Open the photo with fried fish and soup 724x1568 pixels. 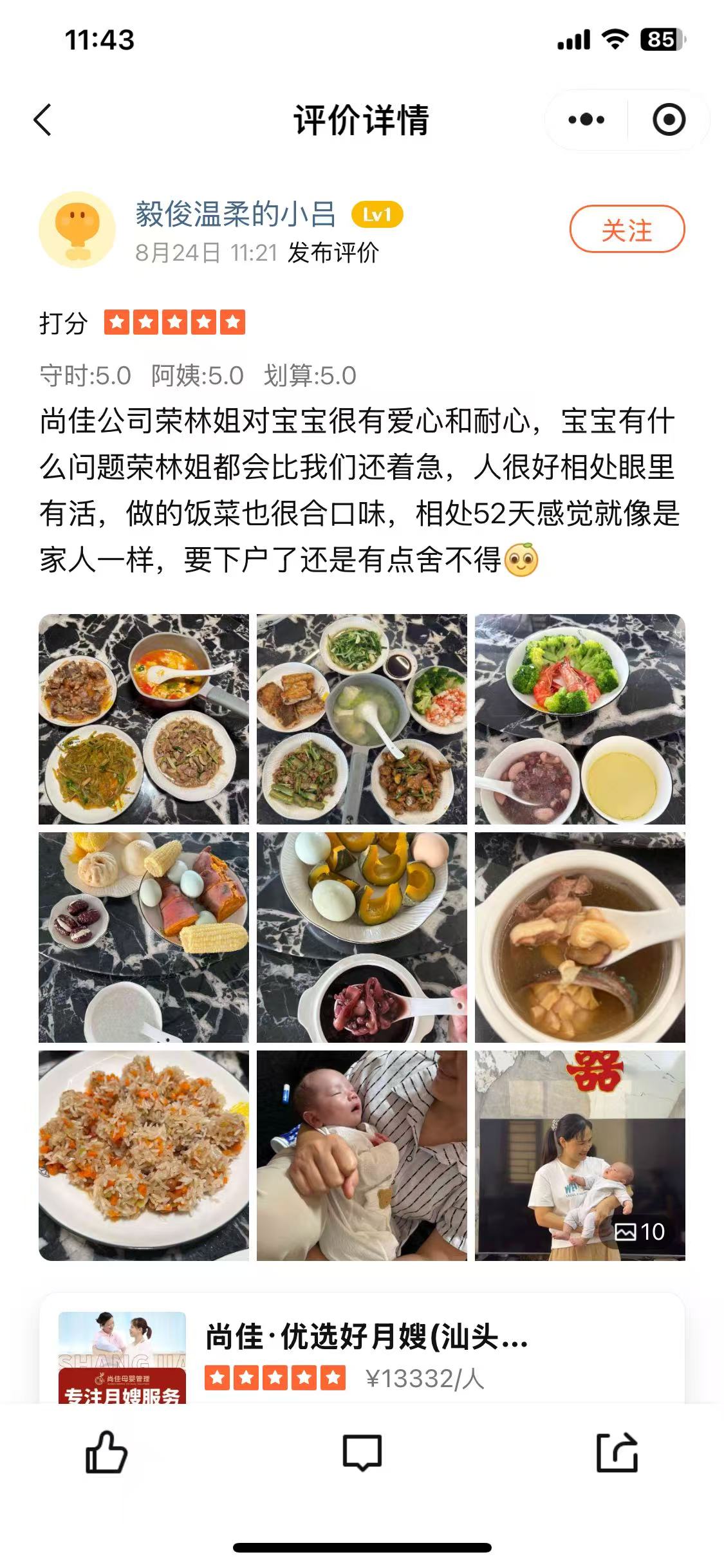(x=362, y=719)
